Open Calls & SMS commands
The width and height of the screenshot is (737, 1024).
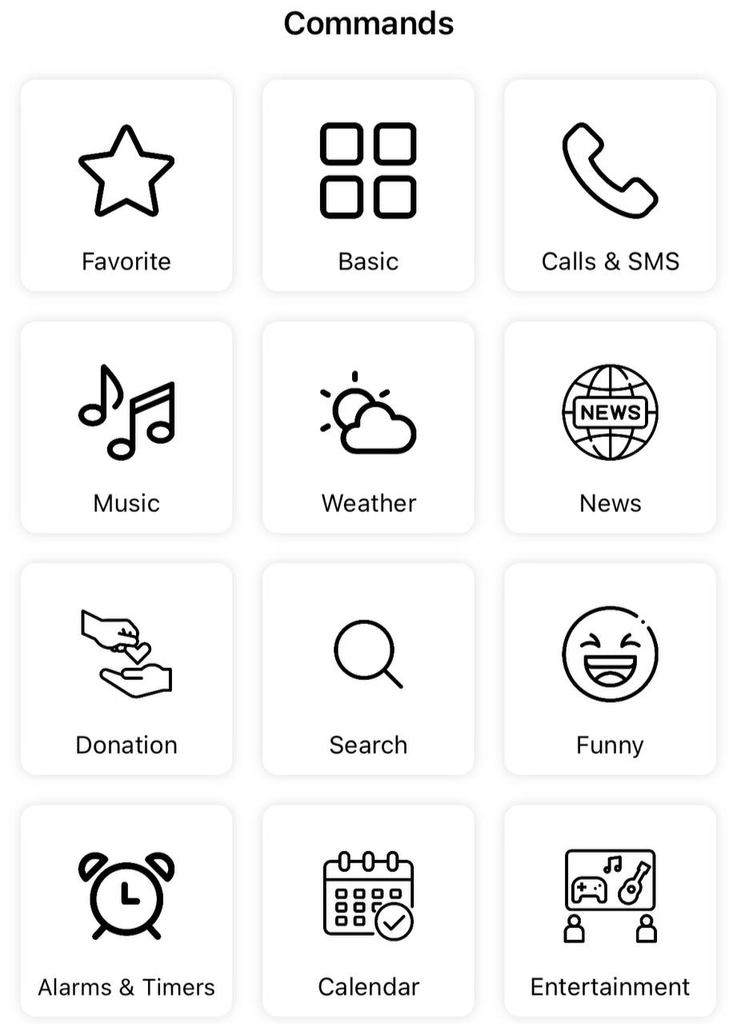(610, 186)
